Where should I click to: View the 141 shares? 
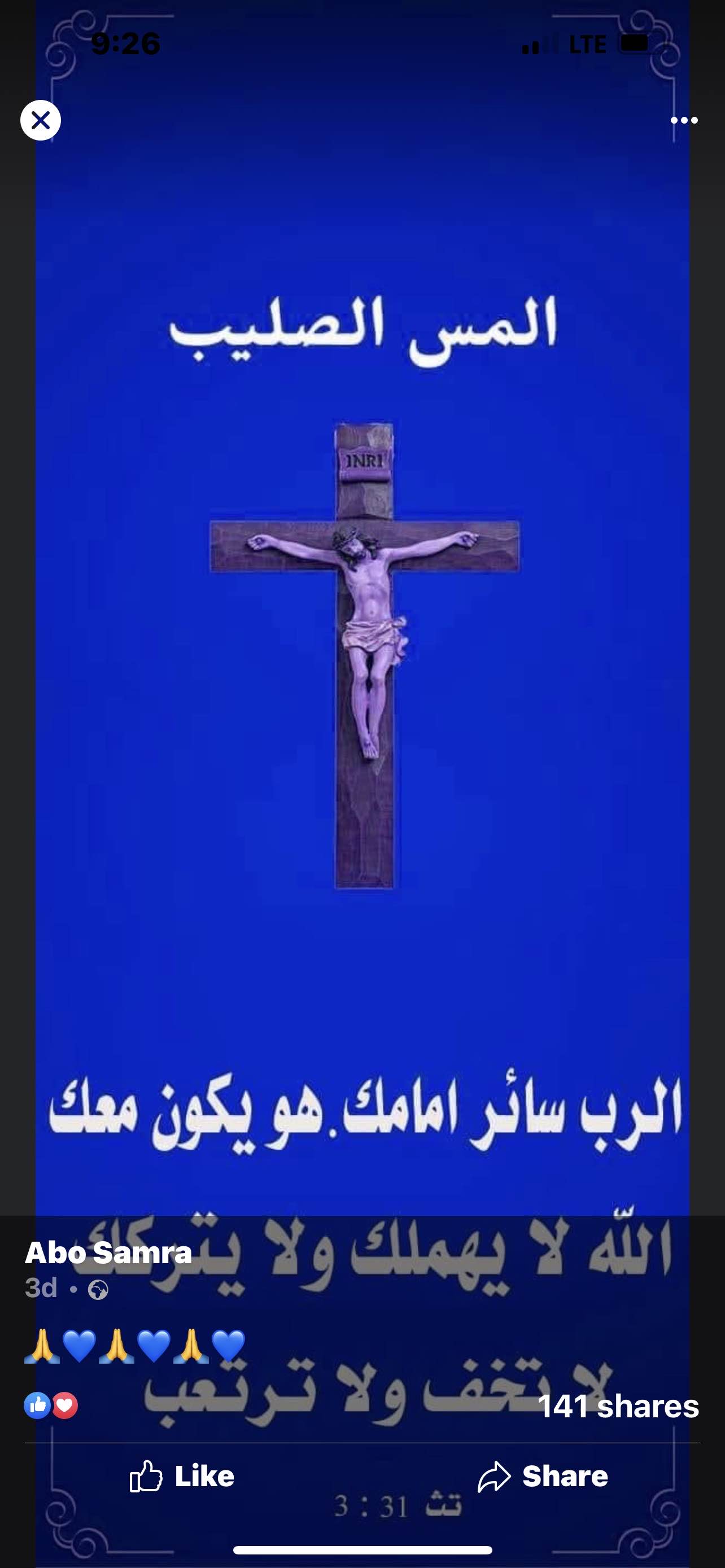coord(618,1406)
